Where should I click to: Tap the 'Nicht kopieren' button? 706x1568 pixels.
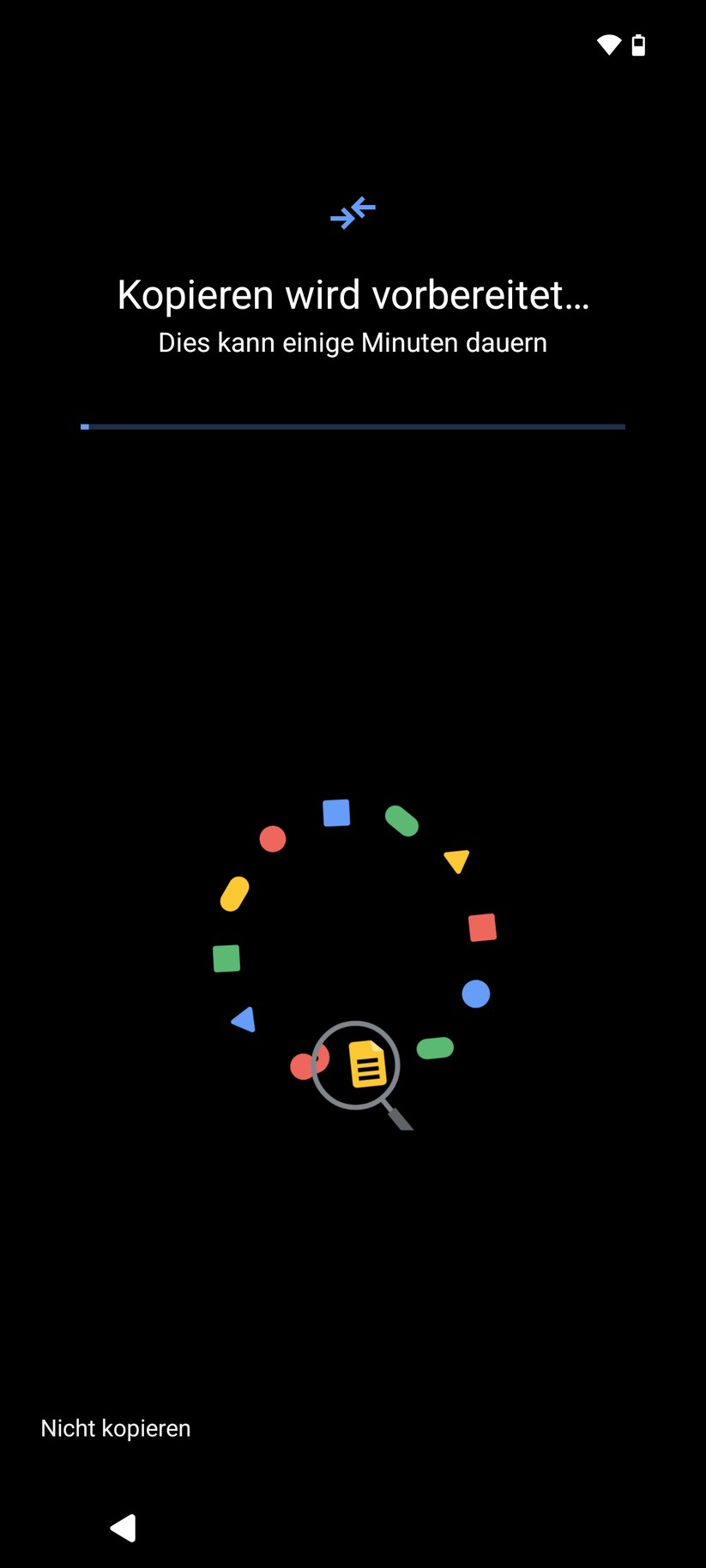[x=116, y=1428]
